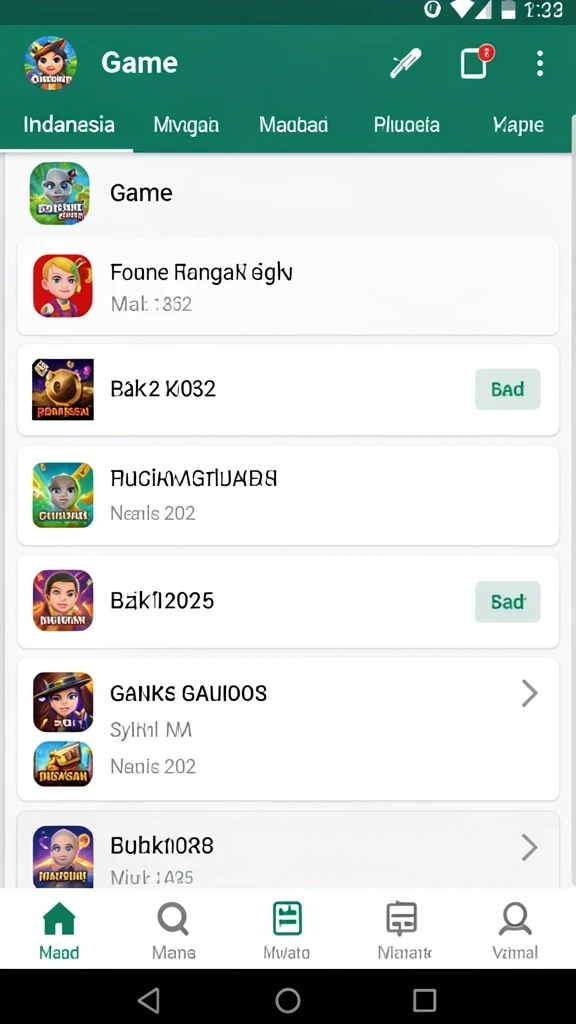Open the Bubkn088 chevron arrow
576x1024 pixels.
point(530,848)
